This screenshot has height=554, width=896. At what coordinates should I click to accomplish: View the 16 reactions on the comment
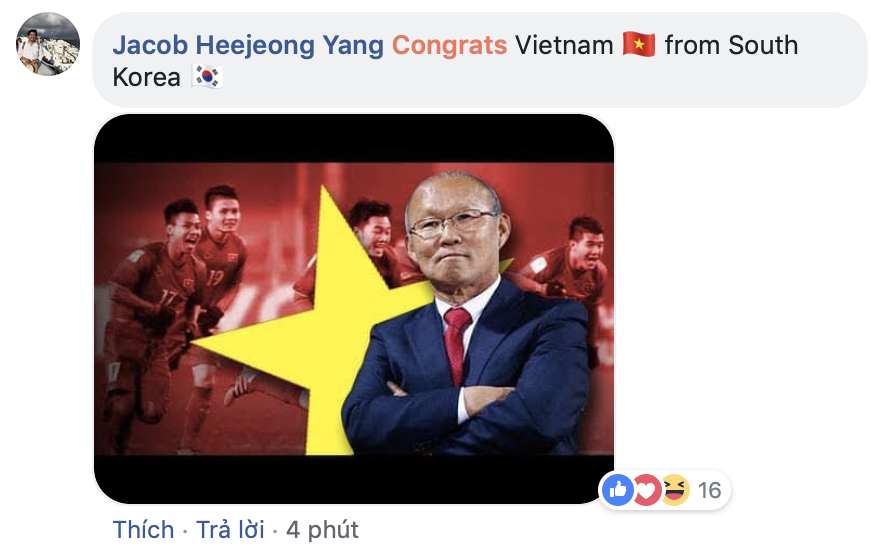665,490
